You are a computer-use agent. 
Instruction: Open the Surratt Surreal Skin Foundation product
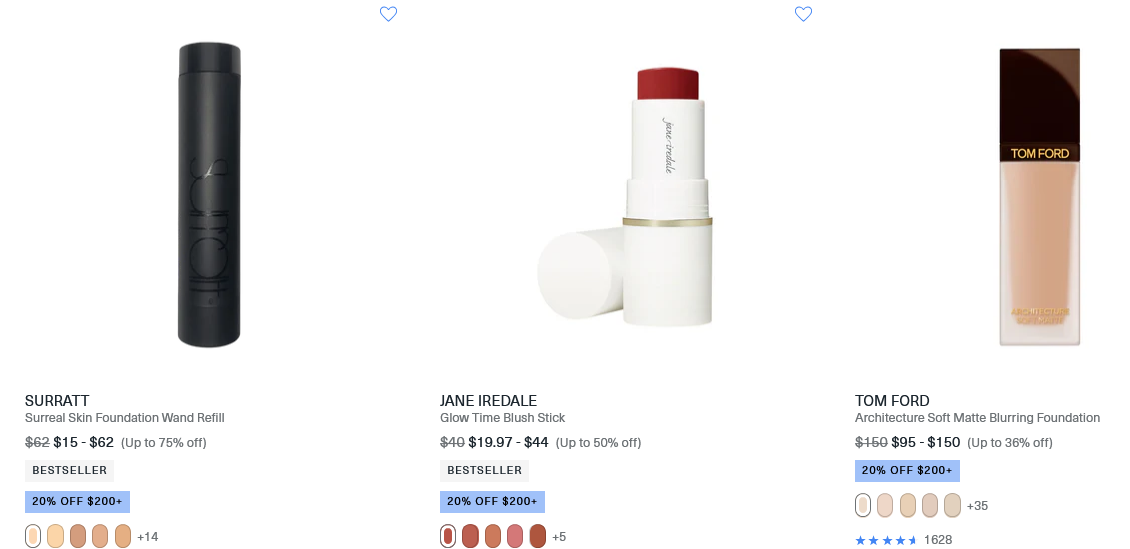tap(125, 418)
